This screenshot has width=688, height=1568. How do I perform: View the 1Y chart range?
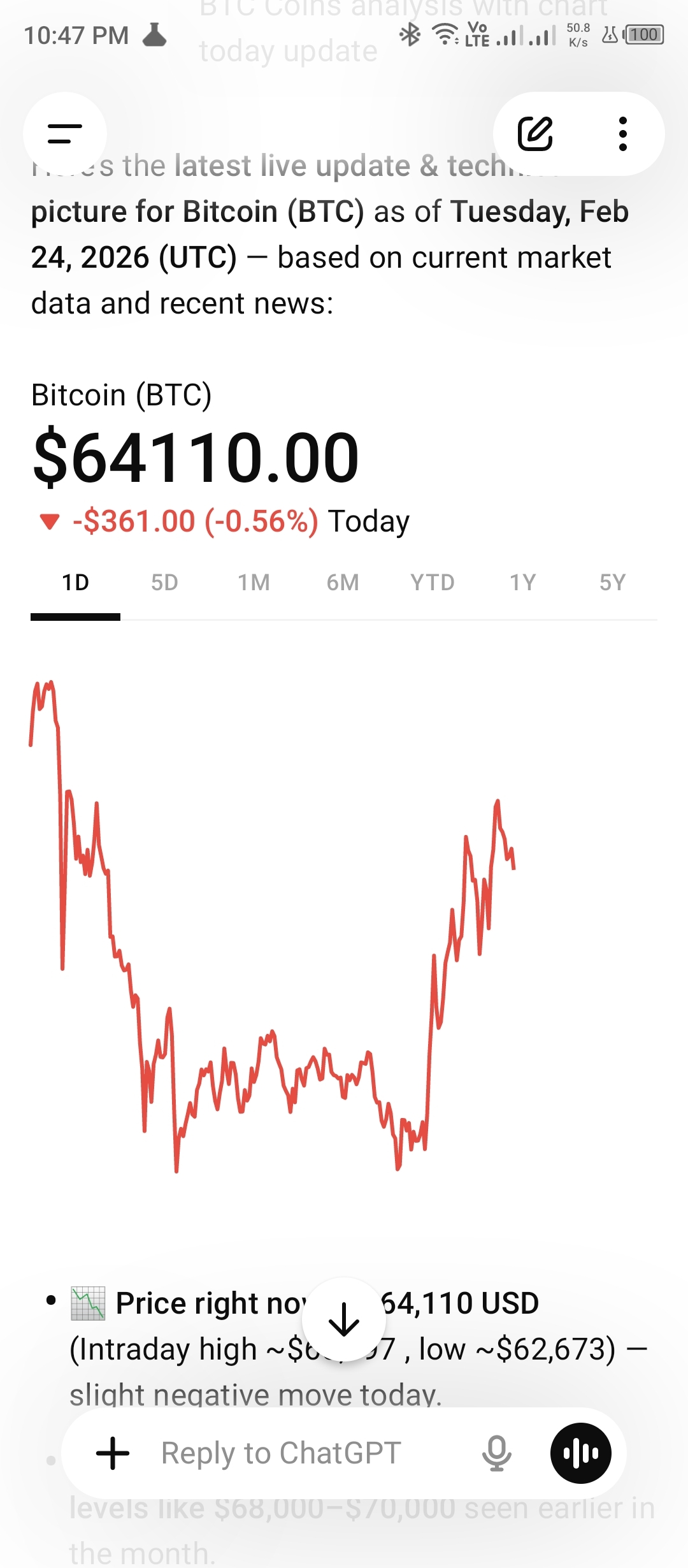click(522, 583)
